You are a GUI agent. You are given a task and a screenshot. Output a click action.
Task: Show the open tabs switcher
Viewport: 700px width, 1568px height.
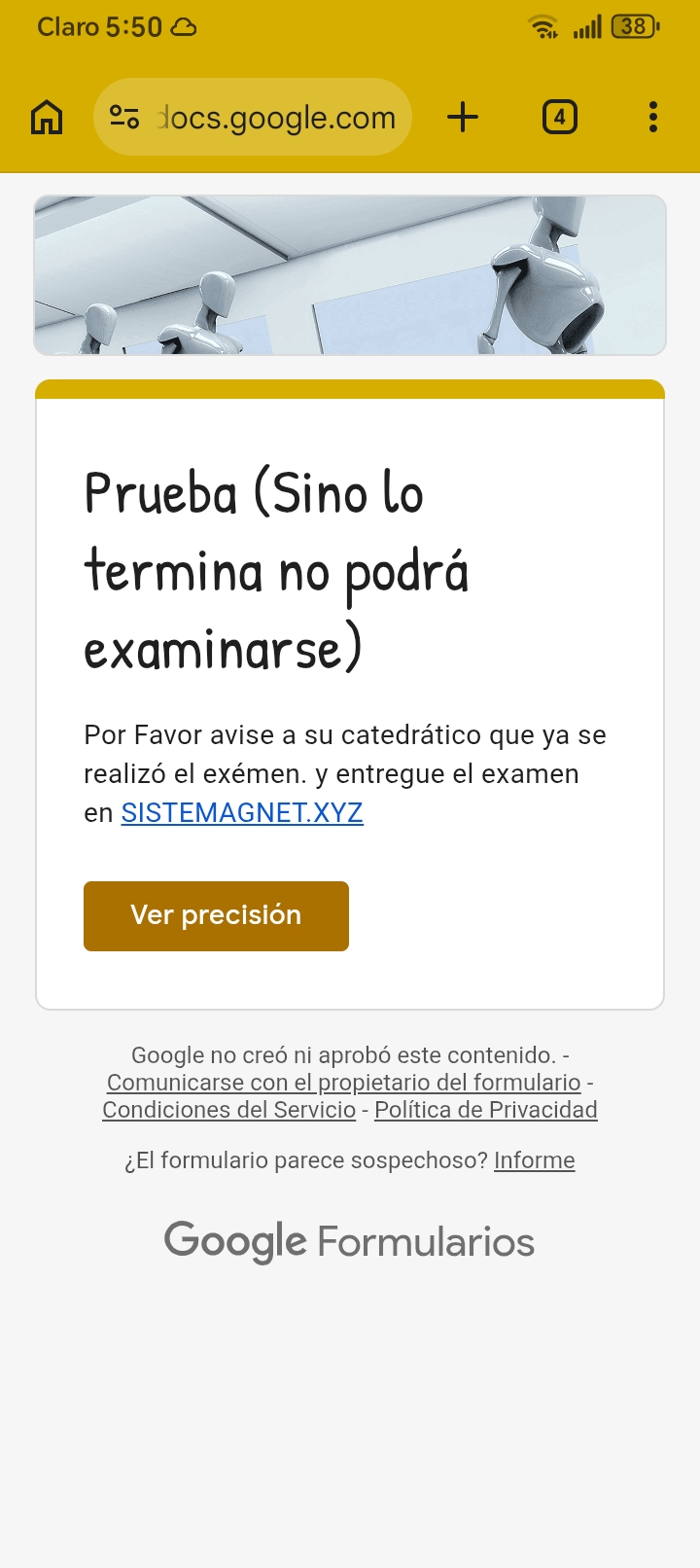point(559,118)
